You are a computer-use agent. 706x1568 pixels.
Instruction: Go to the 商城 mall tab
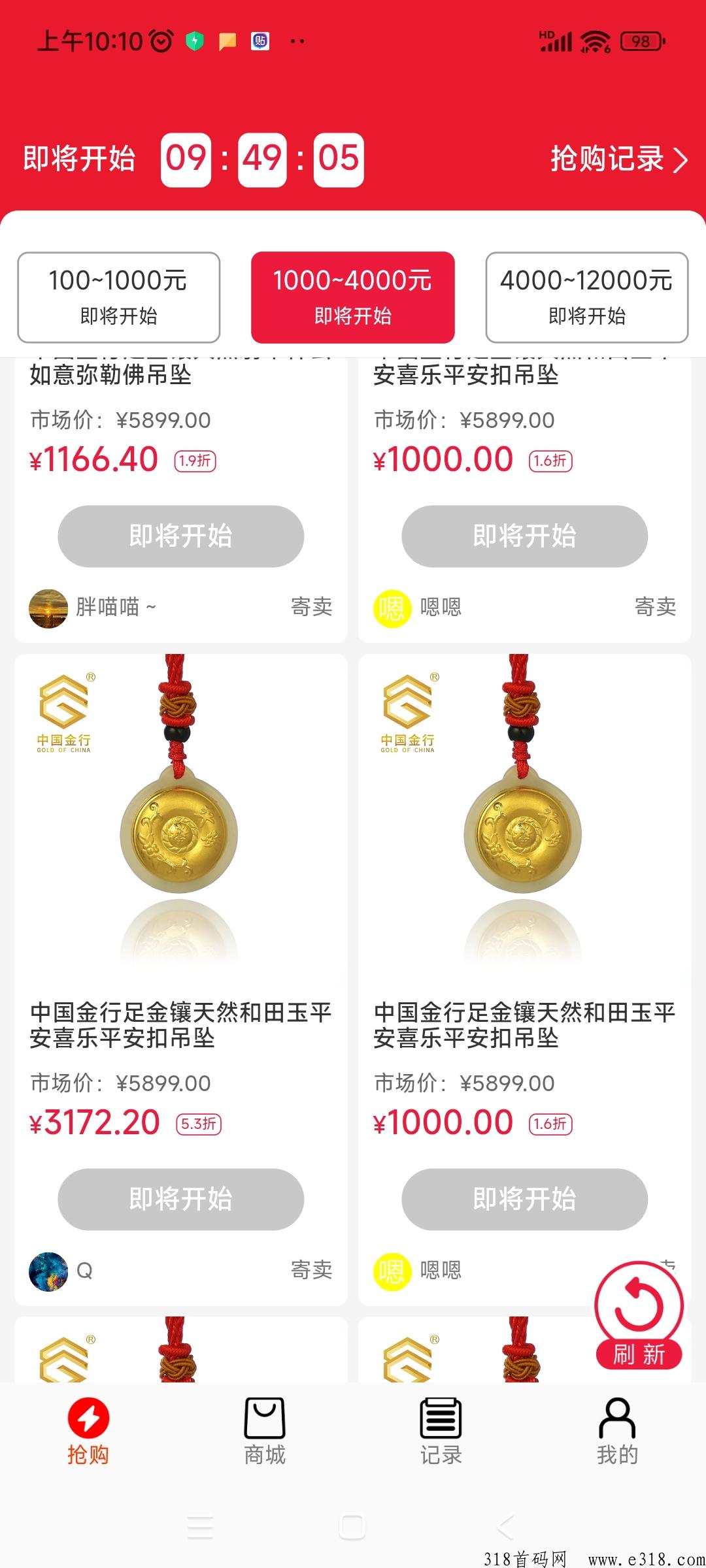(265, 1431)
